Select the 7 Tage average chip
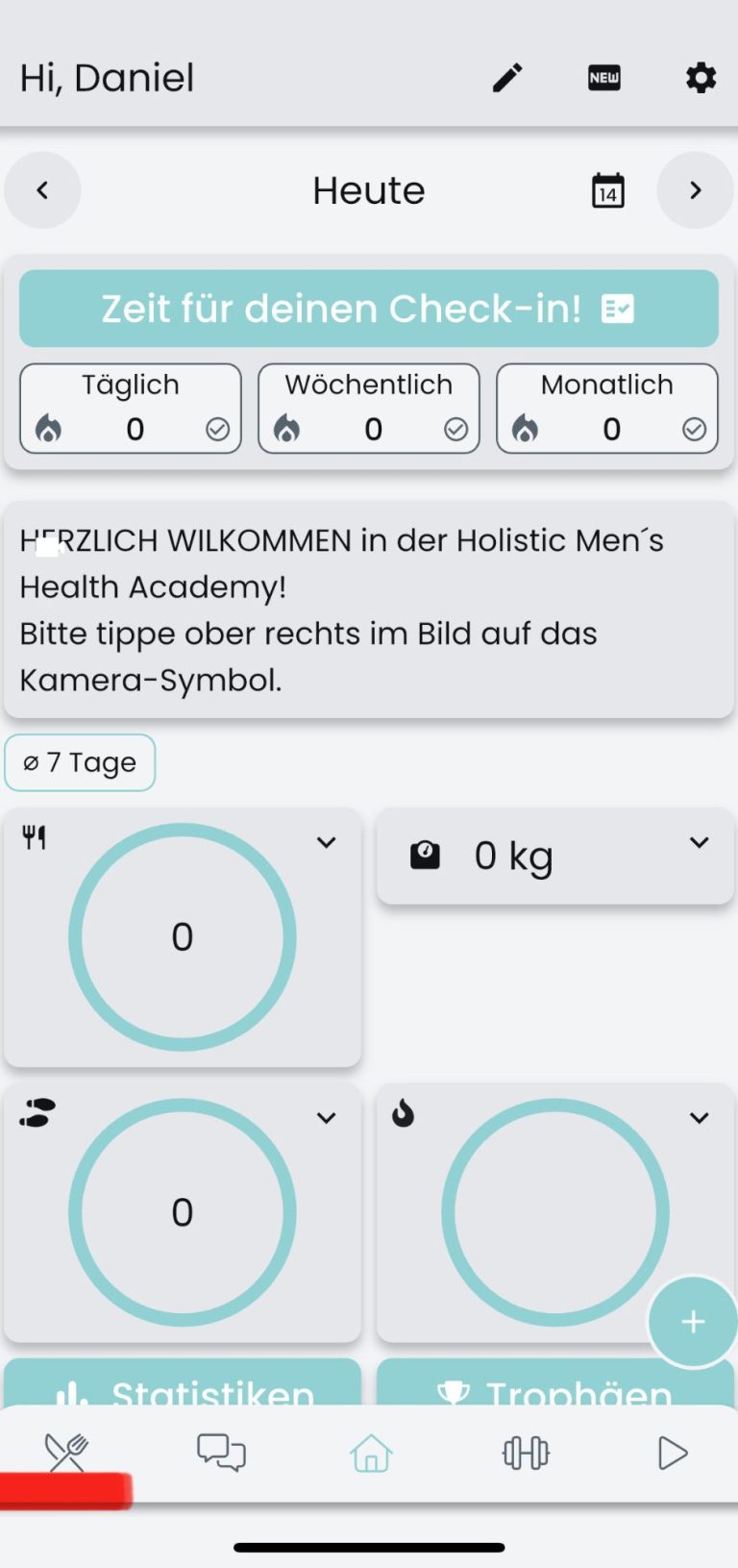The width and height of the screenshot is (738, 1568). [80, 762]
